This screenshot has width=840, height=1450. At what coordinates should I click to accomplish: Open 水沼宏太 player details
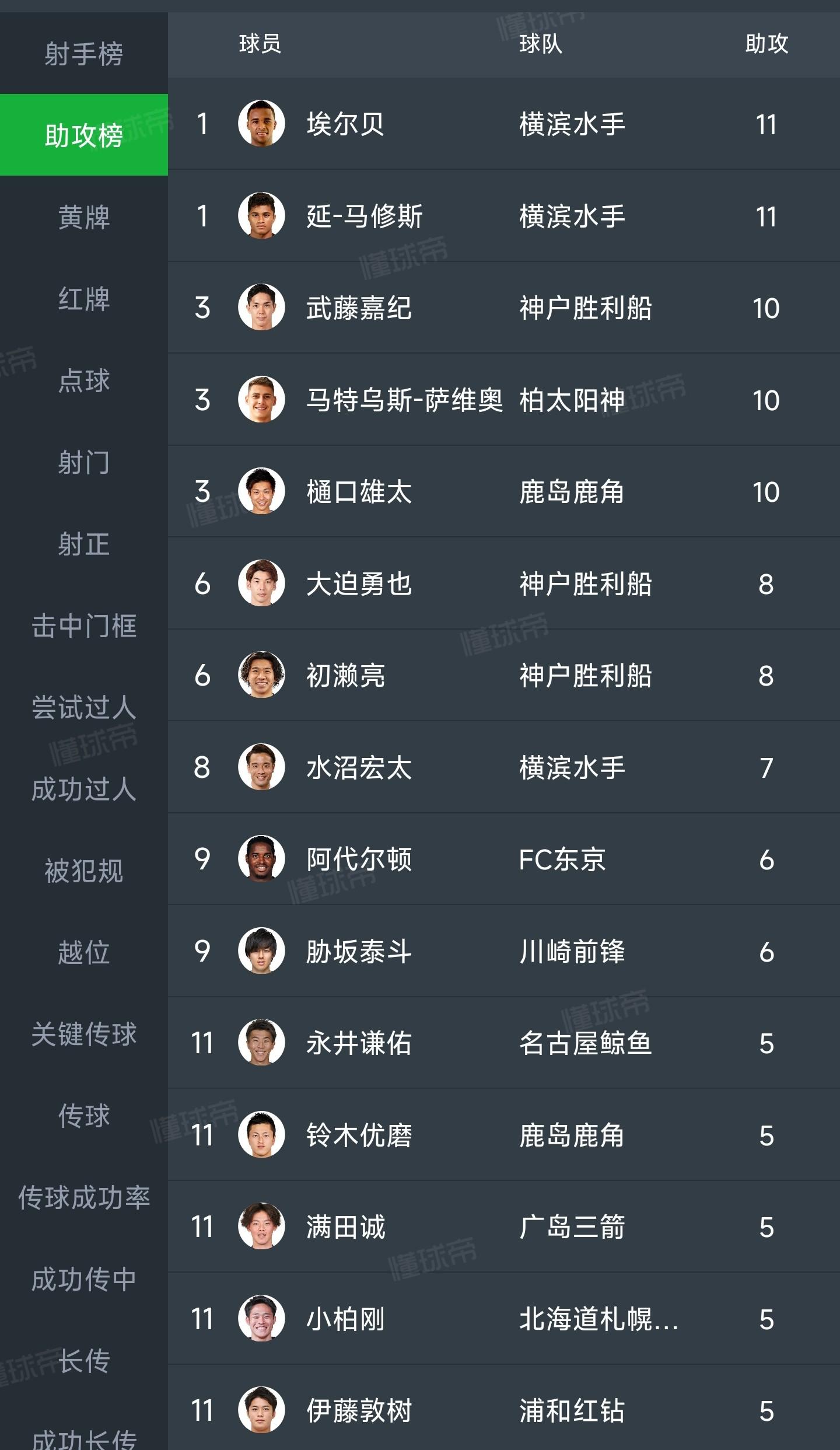359,767
